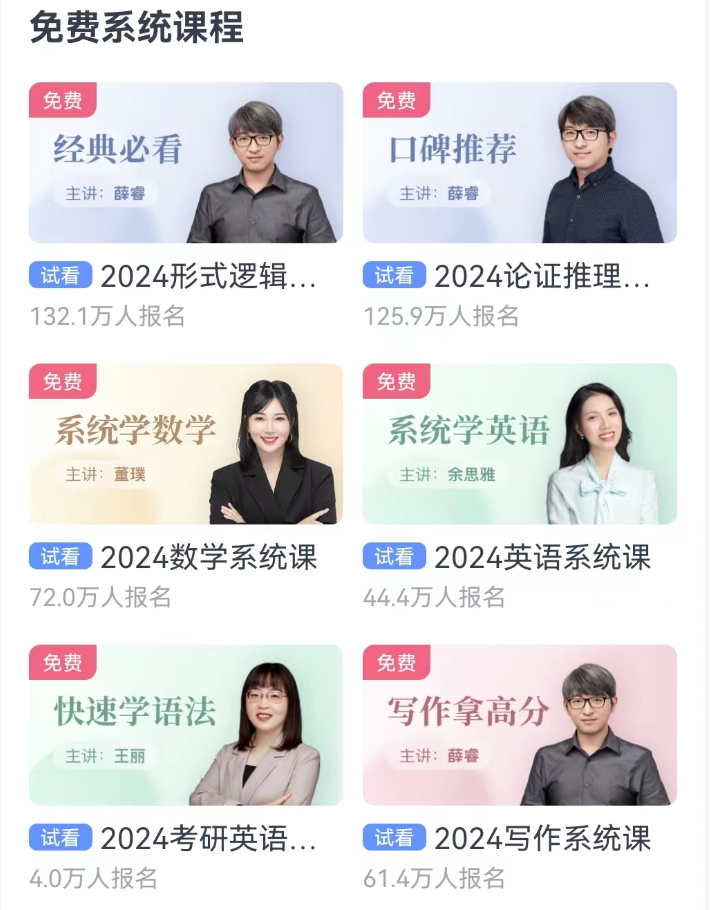This screenshot has height=910, width=710.
Task: Open the 写作拿高分 course card
Action: point(519,725)
